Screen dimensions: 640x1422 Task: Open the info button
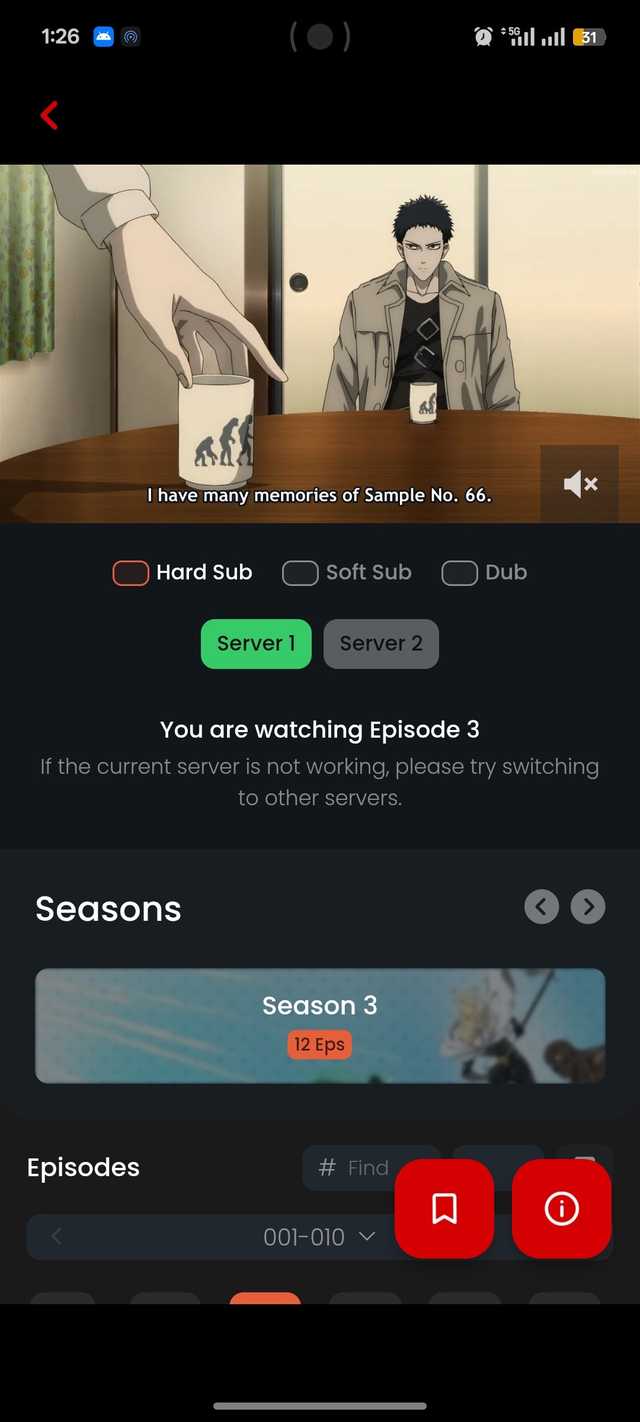coord(561,1209)
